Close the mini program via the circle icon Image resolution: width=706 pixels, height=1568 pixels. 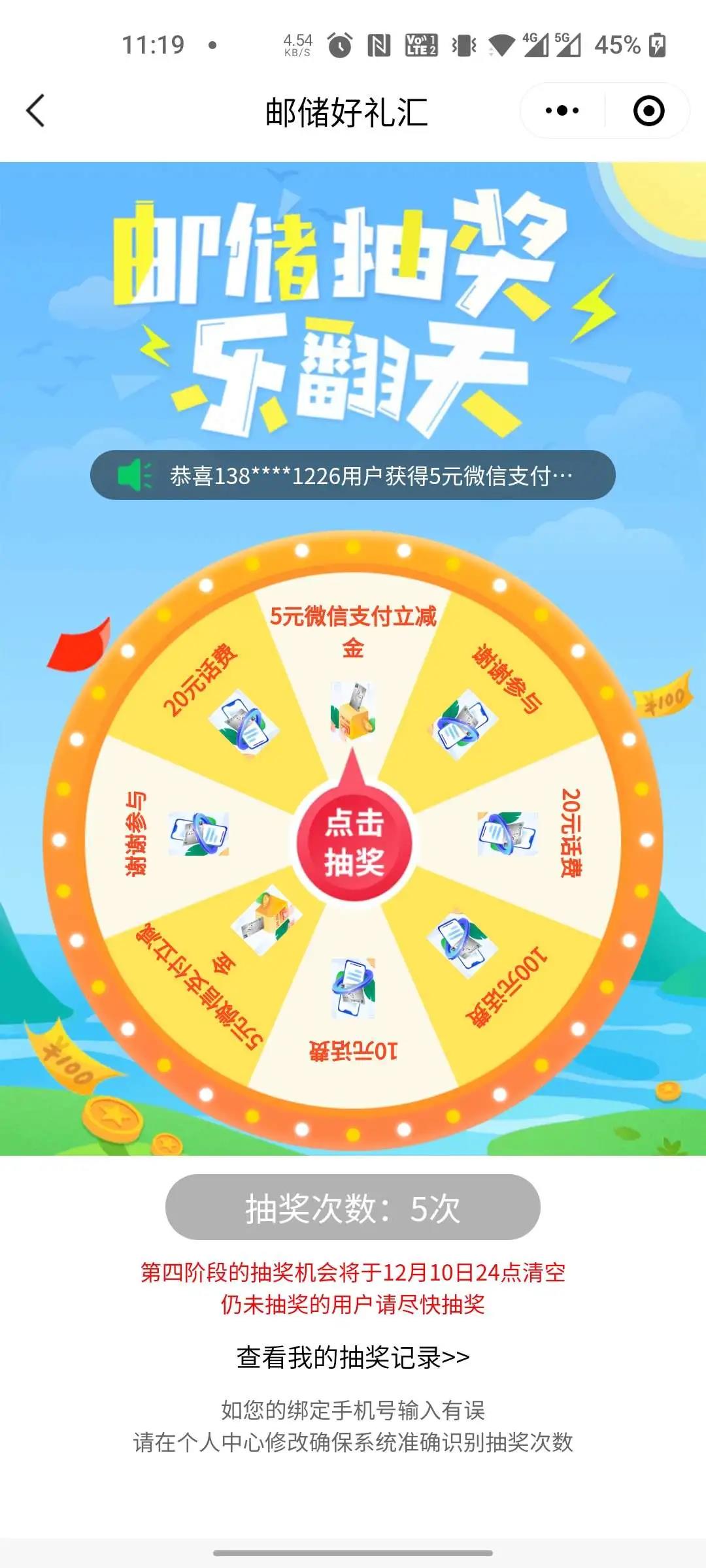[x=648, y=110]
